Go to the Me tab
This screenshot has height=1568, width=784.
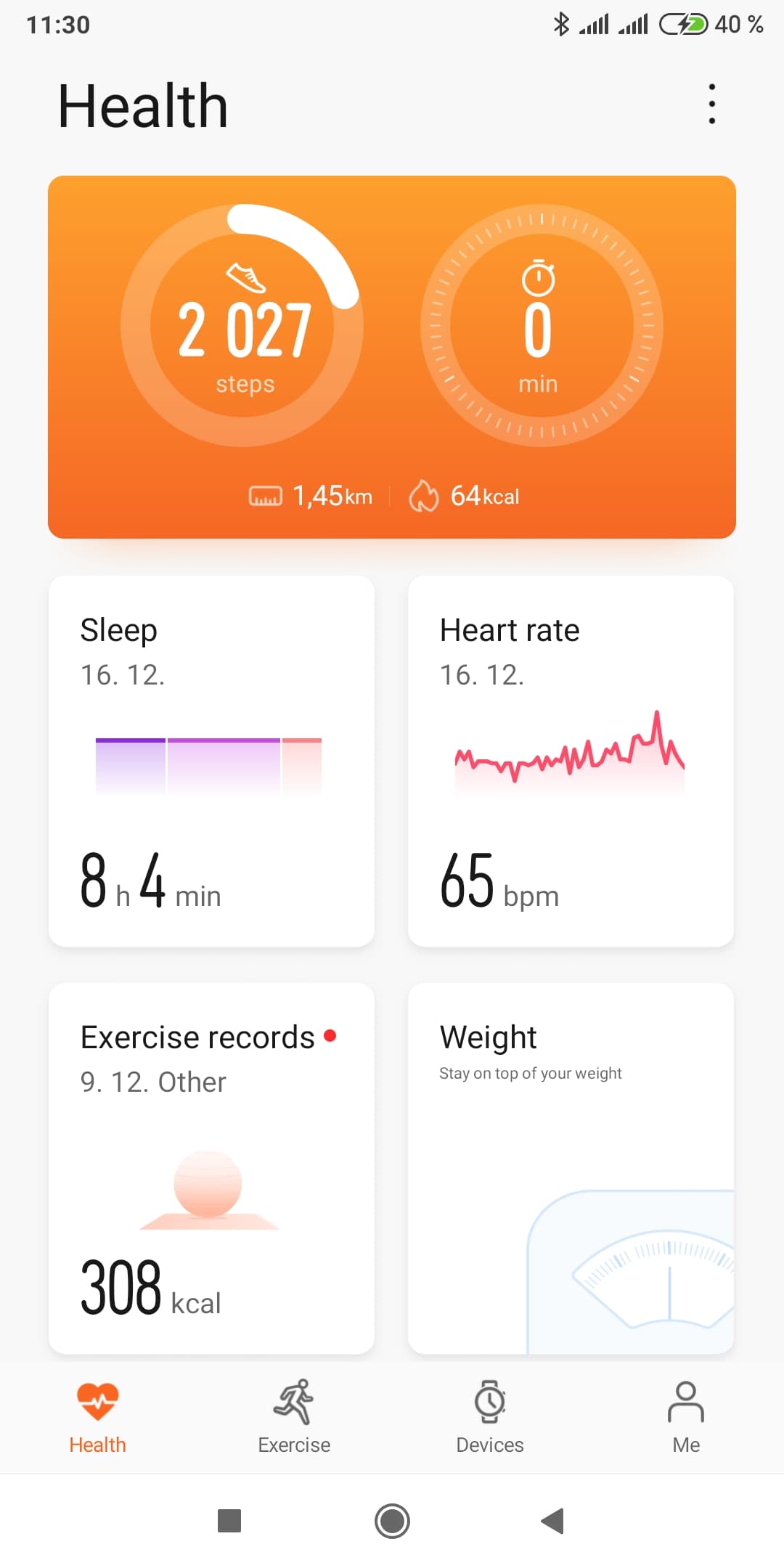[x=686, y=1417]
